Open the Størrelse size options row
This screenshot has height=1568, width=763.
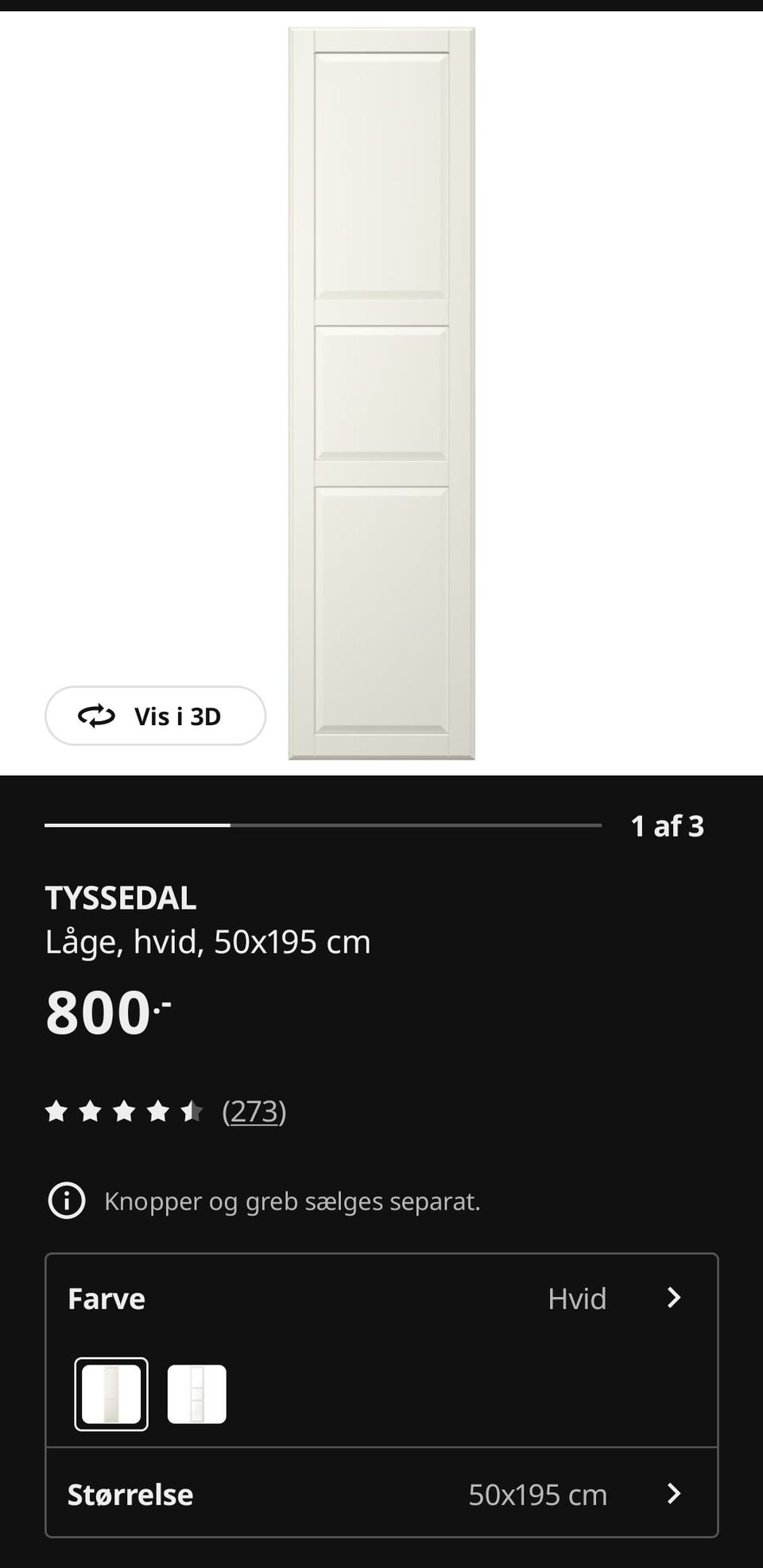click(381, 1495)
